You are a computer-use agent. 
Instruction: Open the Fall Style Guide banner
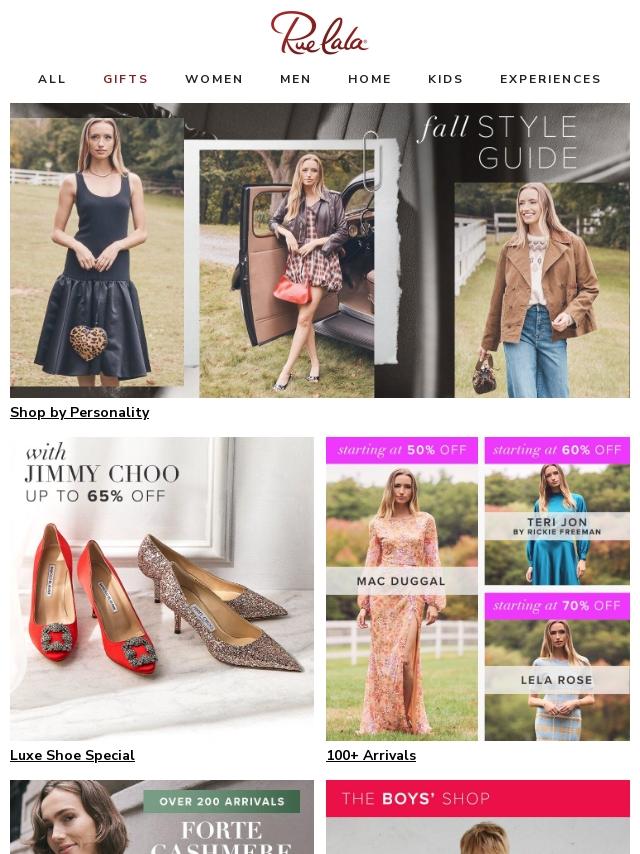(320, 250)
